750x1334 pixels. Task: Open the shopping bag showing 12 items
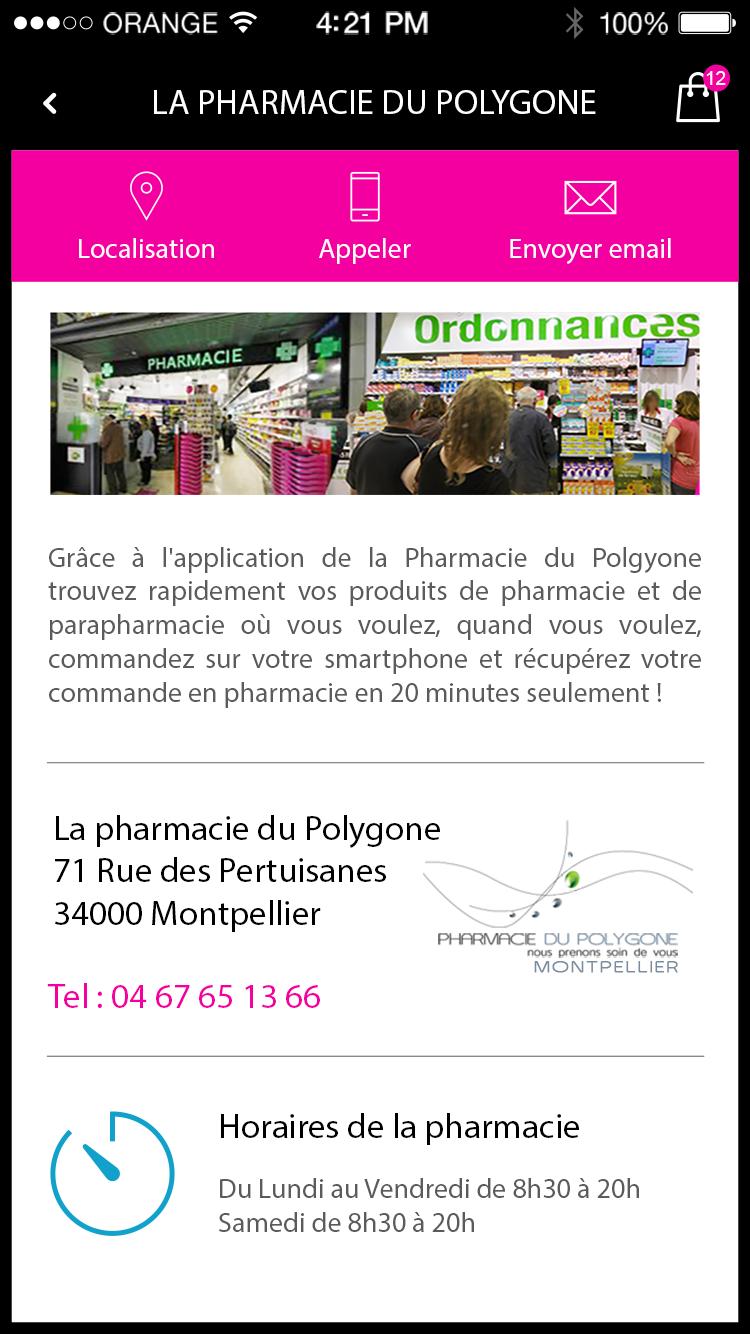point(695,102)
